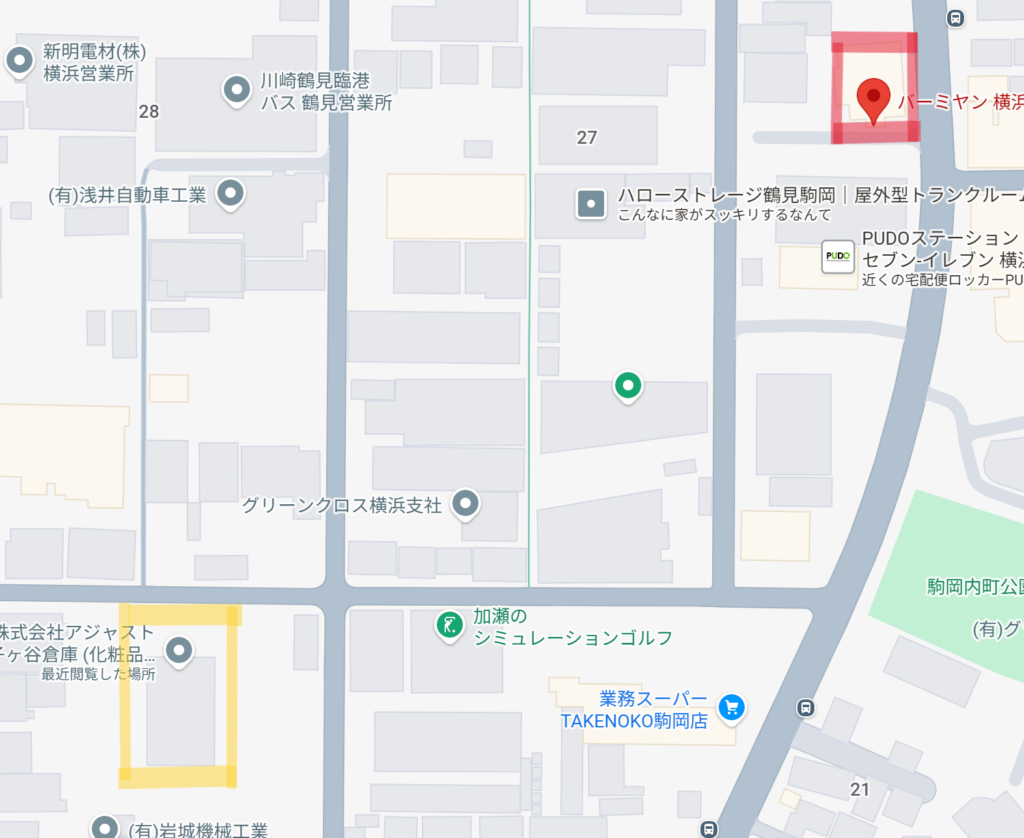Tap the red Bamiyan (バーミヤン) location pin

875,98
